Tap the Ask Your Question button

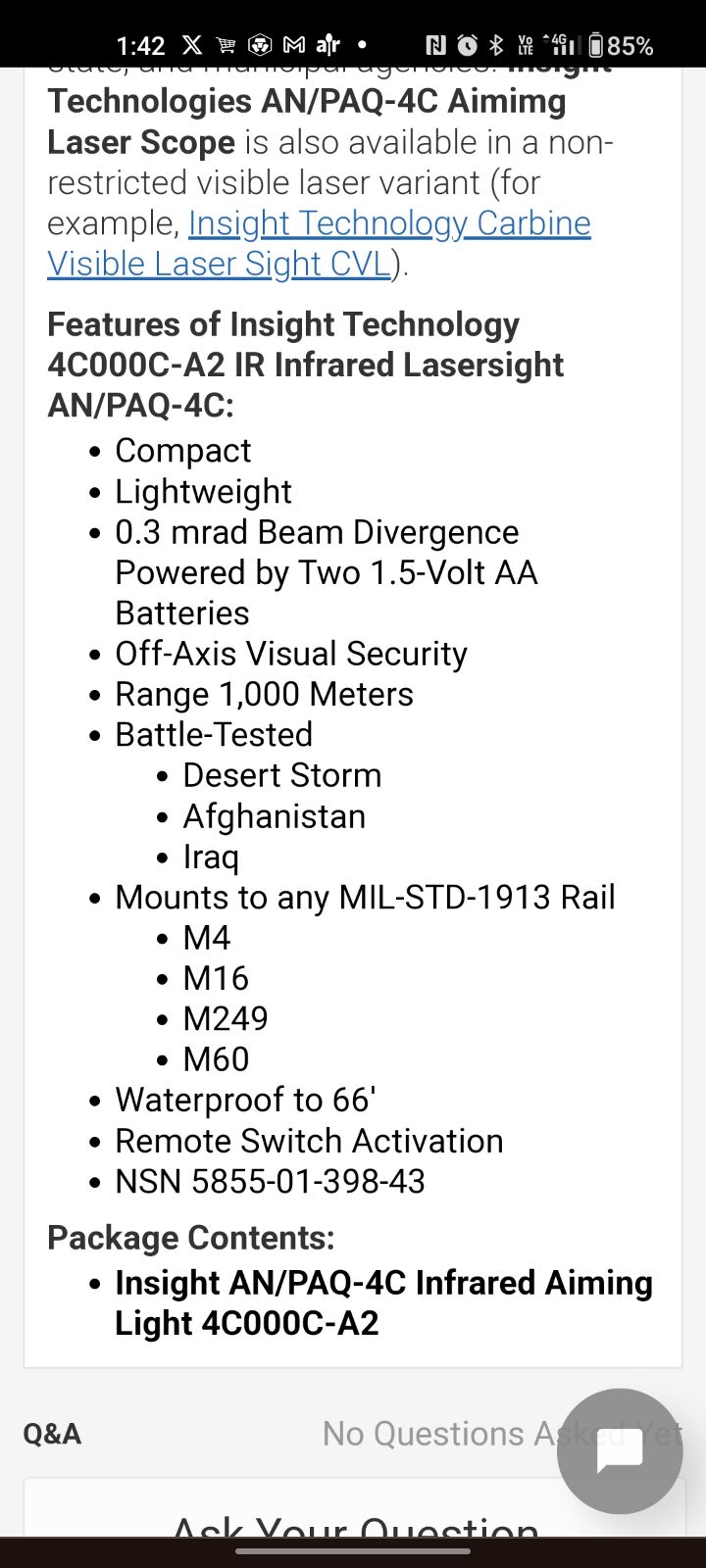pos(354,1524)
